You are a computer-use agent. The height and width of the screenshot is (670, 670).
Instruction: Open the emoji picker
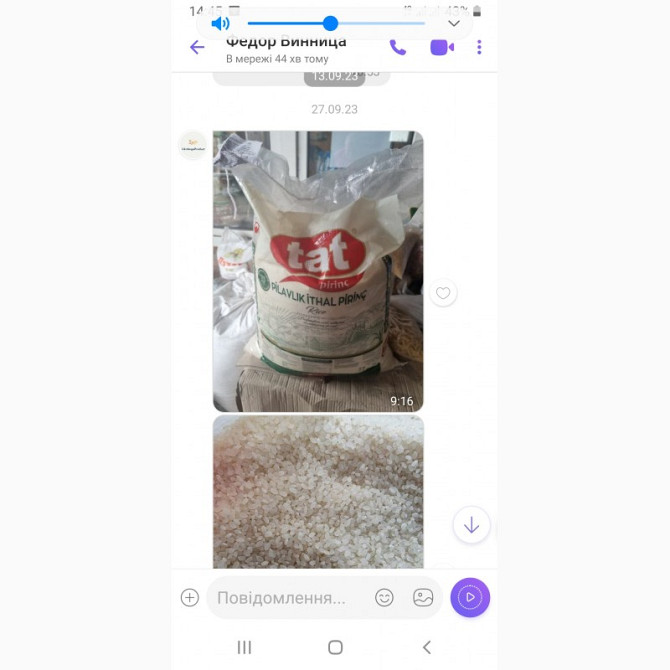point(384,598)
